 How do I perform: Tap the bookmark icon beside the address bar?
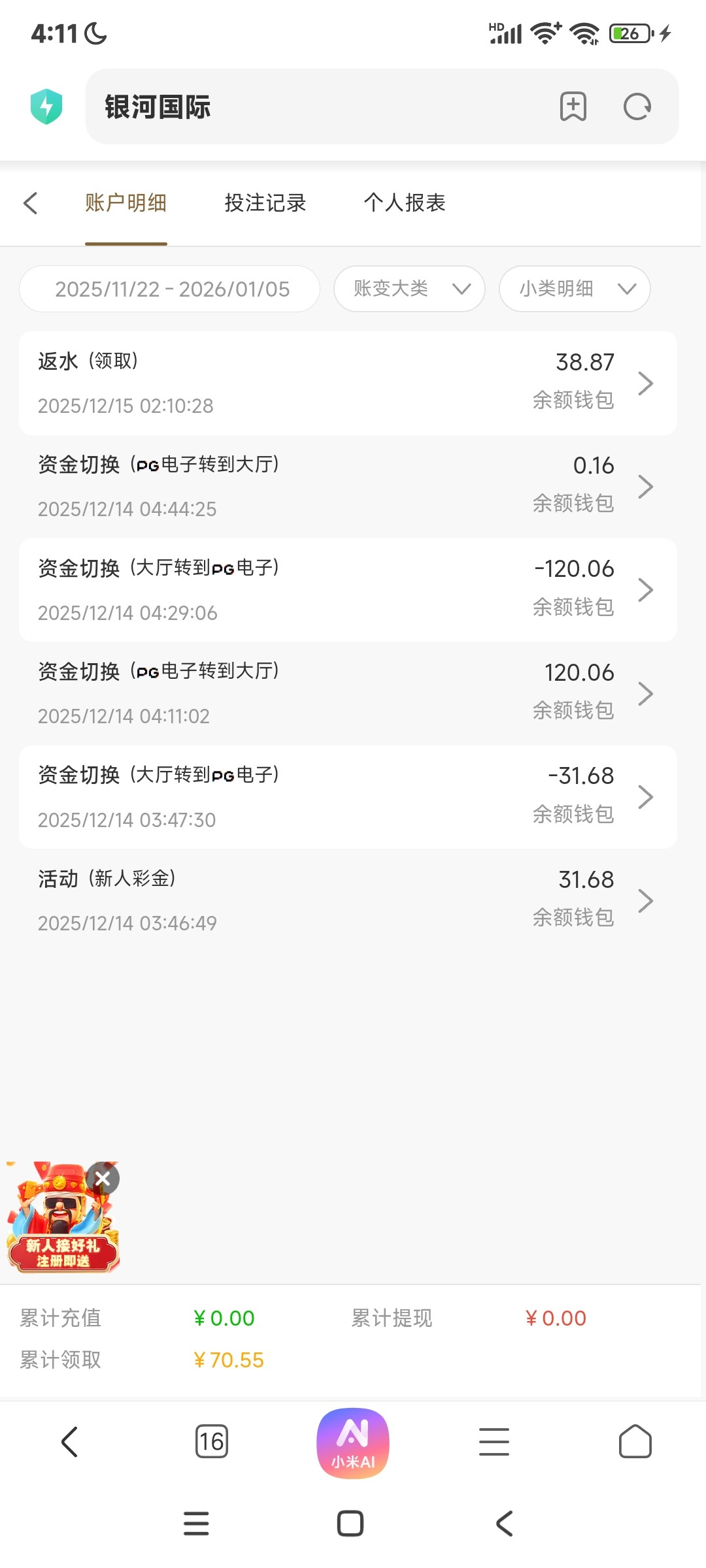573,106
